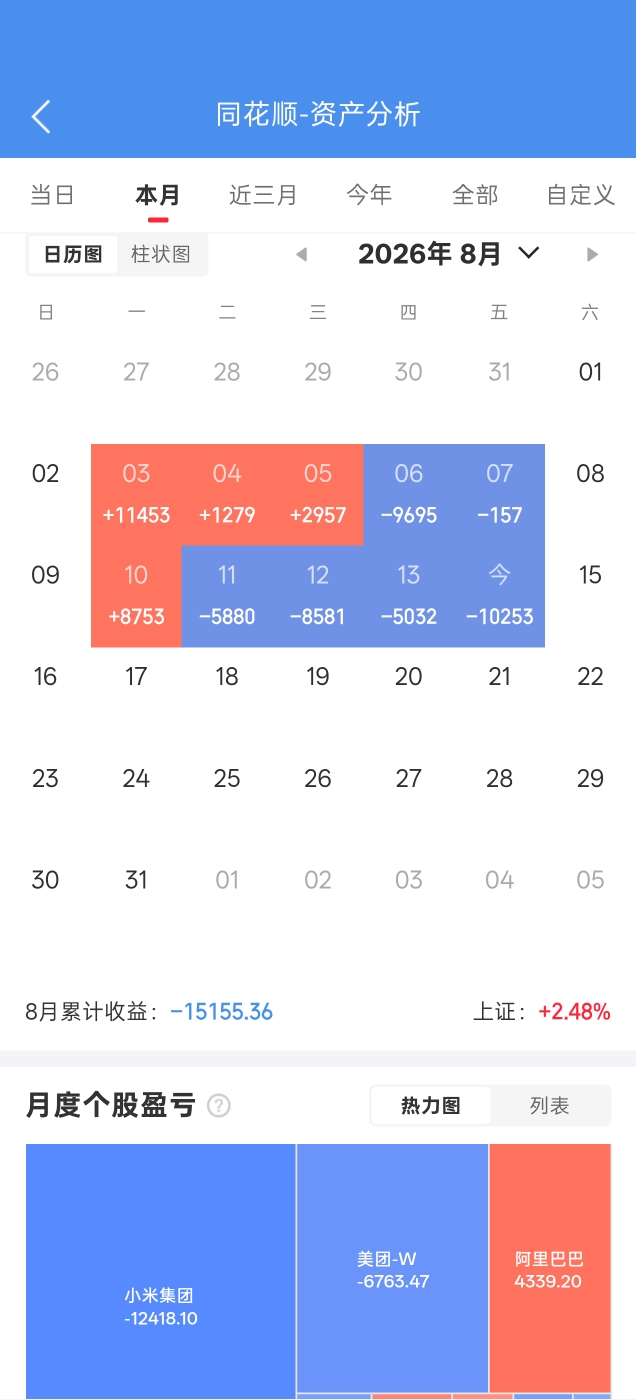Open the 全部 tab
This screenshot has height=1400, width=636.
click(x=475, y=194)
